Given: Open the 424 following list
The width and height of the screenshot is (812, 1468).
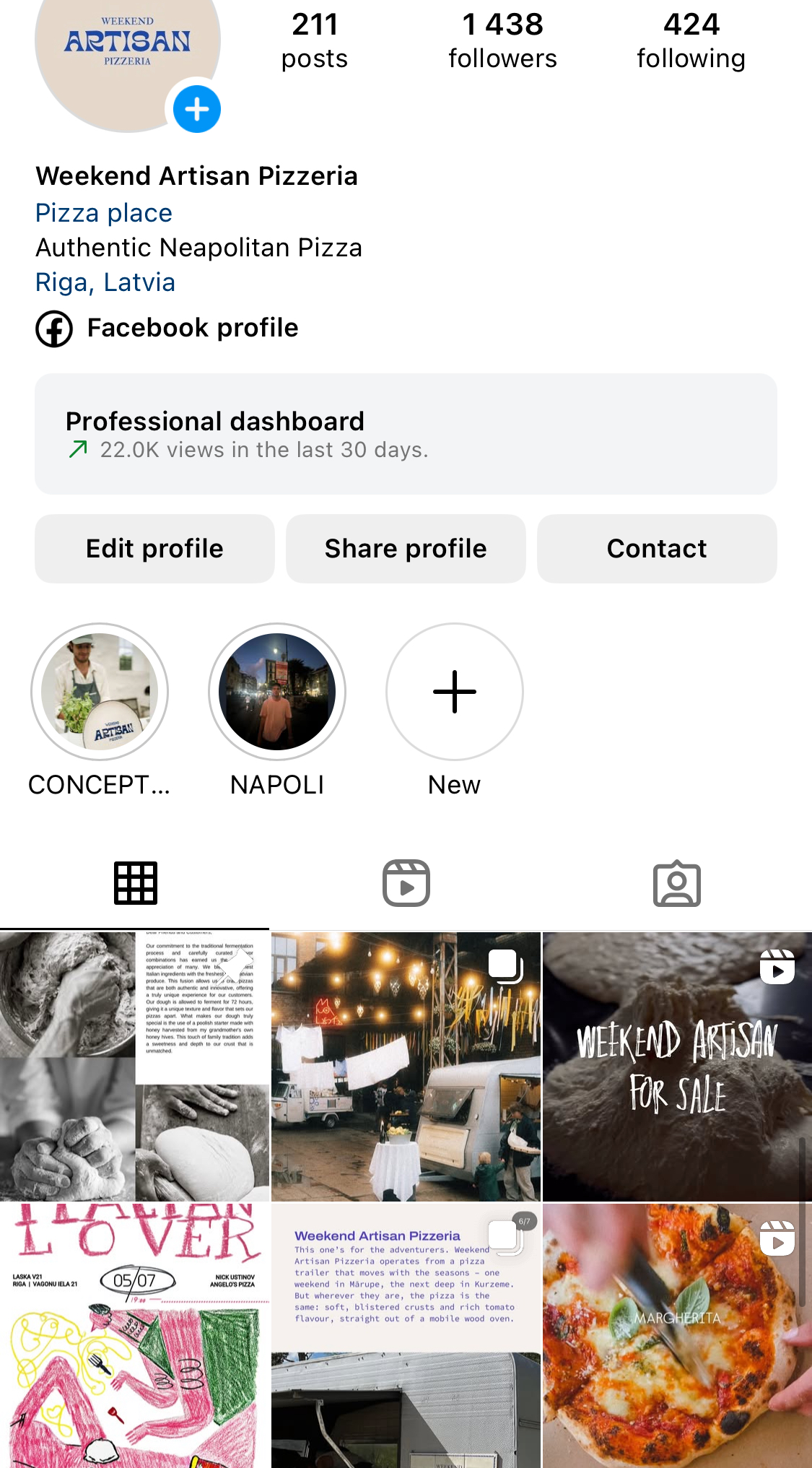Looking at the screenshot, I should pos(691,41).
